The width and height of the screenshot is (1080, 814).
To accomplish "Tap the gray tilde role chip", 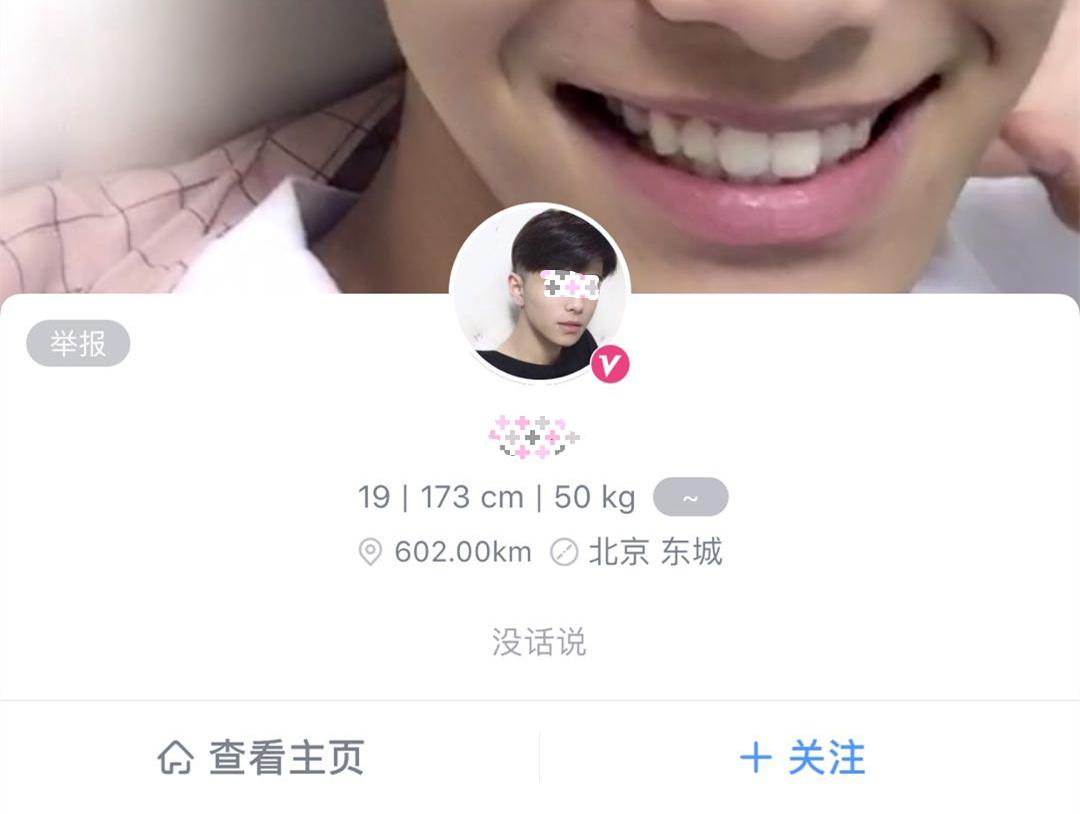I will (x=690, y=497).
